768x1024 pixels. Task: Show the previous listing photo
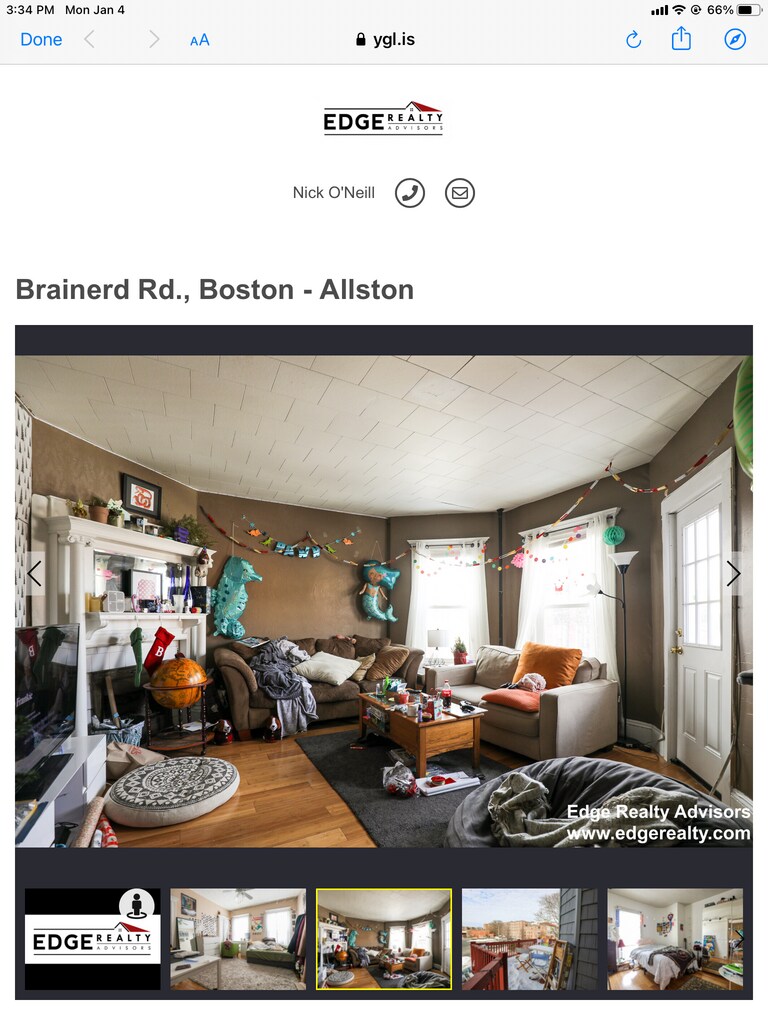click(34, 573)
